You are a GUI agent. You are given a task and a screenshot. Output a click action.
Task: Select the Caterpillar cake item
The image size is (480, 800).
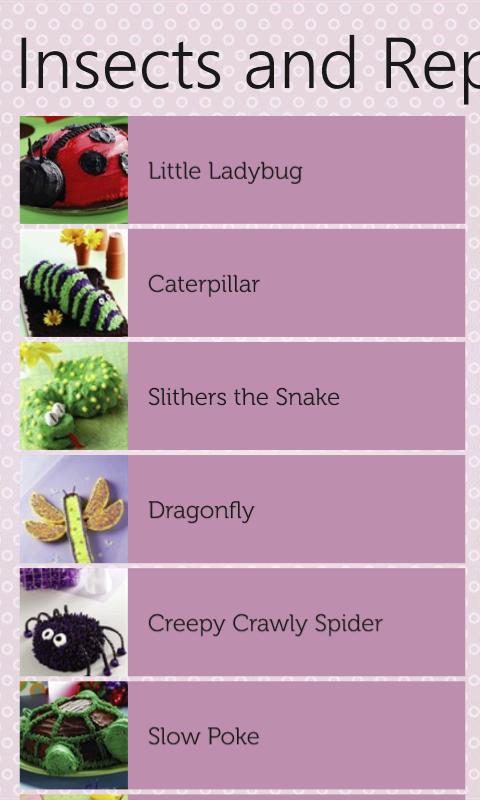242,283
